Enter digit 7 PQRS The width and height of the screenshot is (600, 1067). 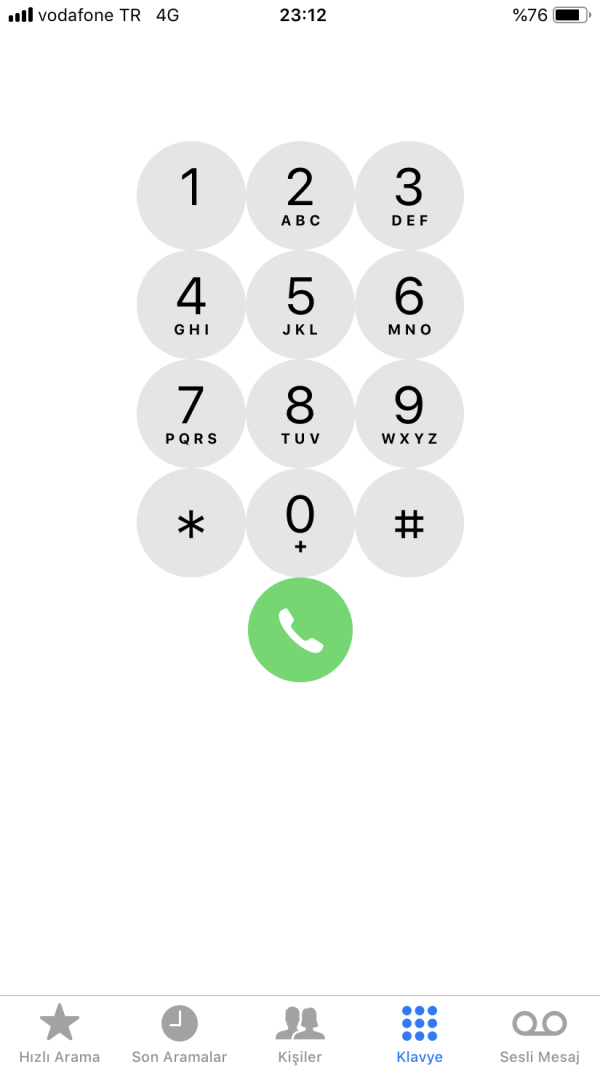coord(190,413)
